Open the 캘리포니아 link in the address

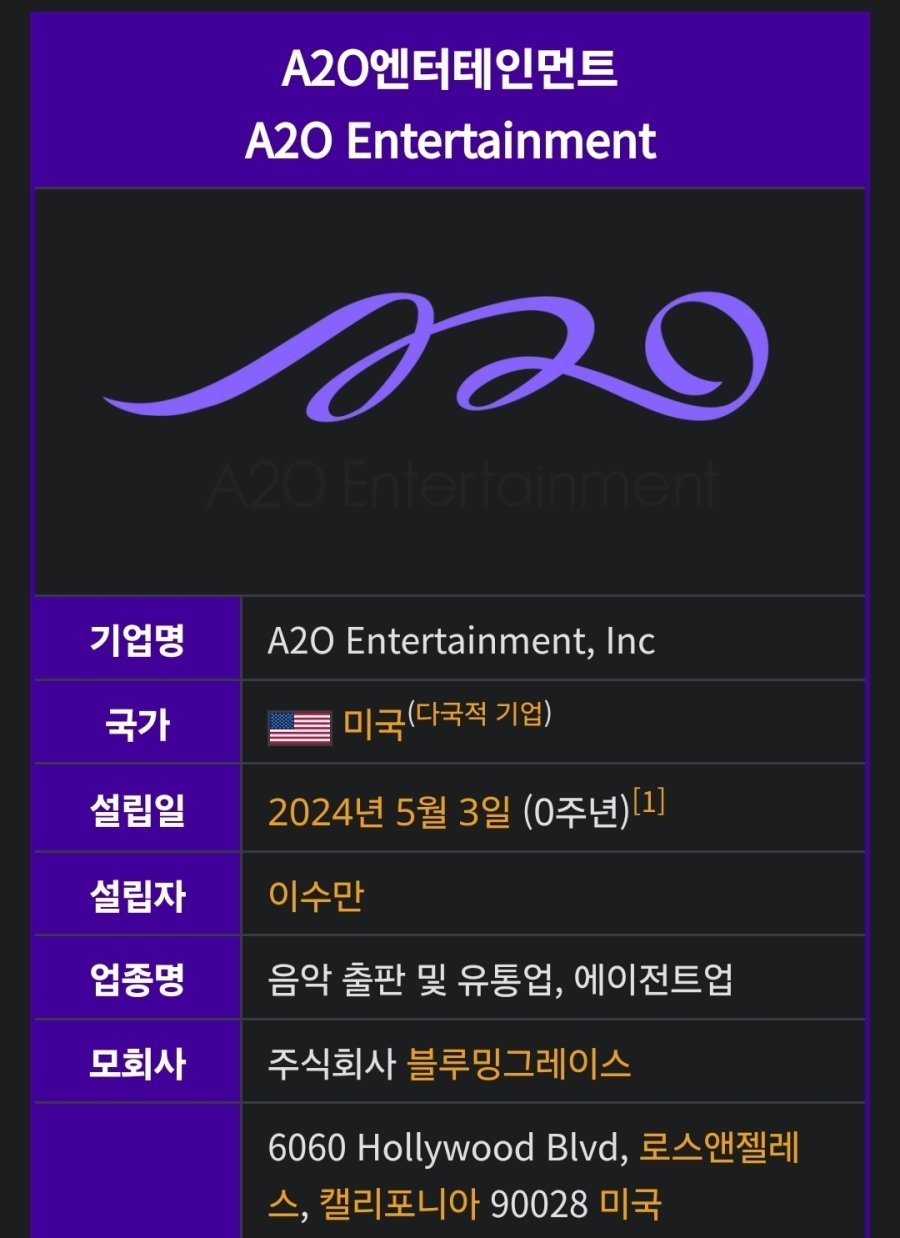(x=399, y=1203)
